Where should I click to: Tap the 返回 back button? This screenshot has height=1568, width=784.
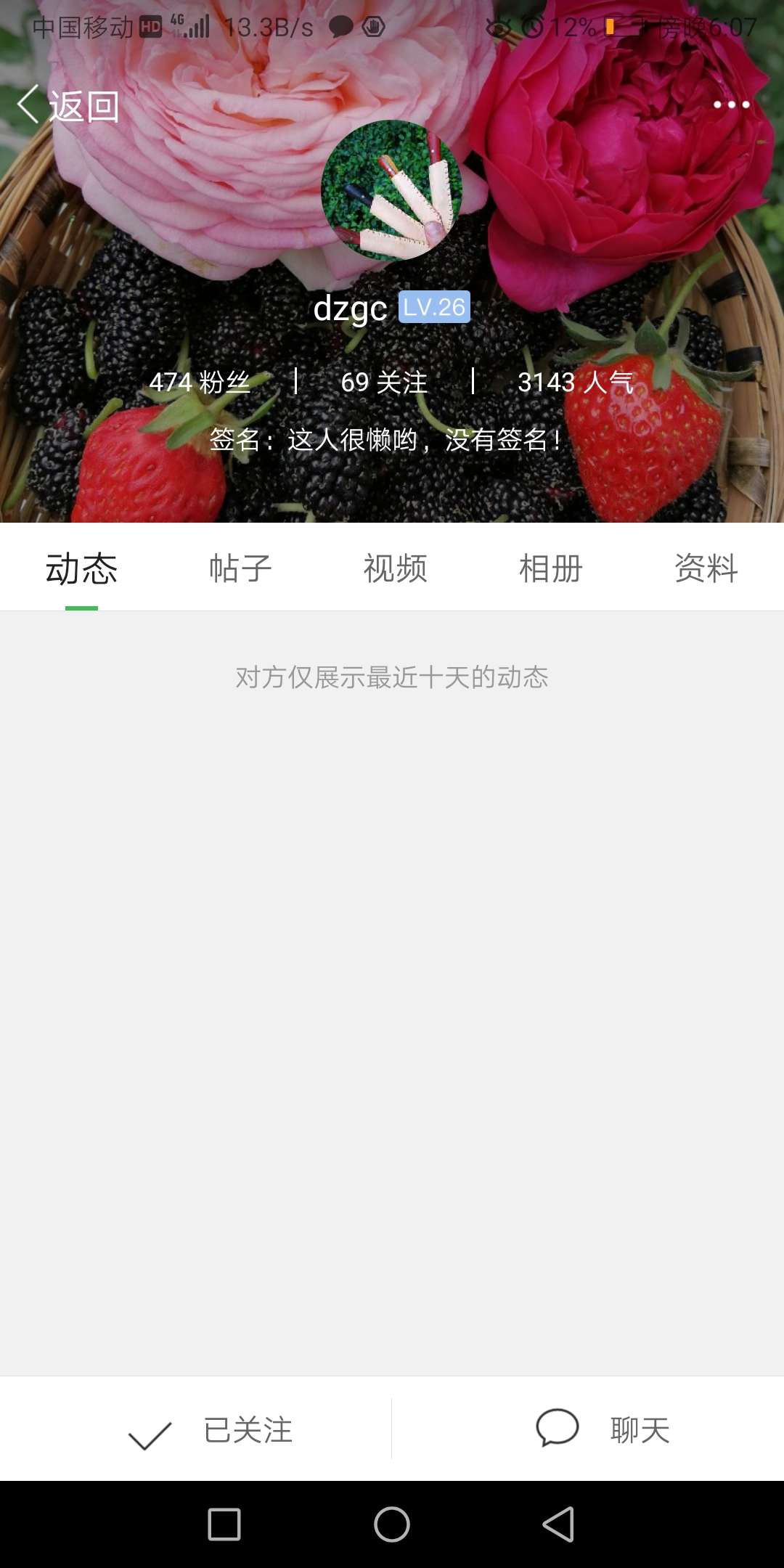pyautogui.click(x=68, y=106)
